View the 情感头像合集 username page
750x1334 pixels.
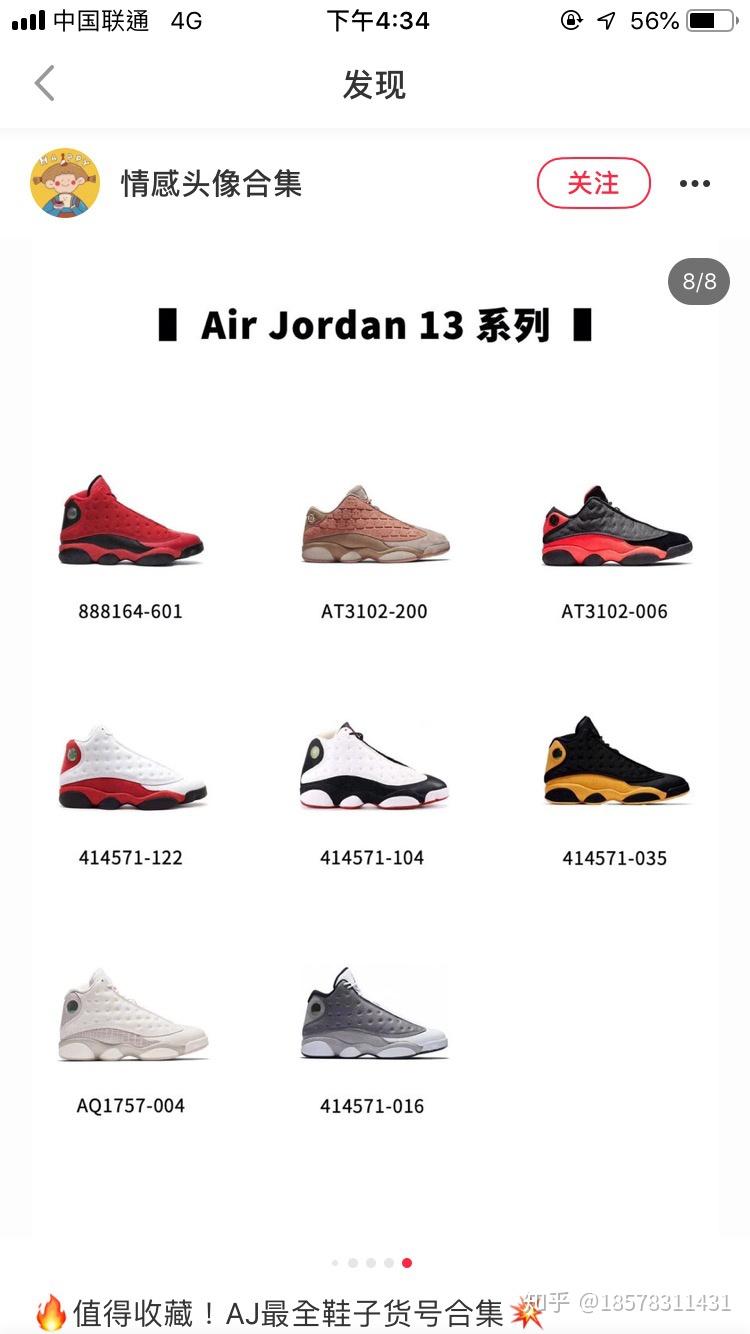click(x=211, y=184)
